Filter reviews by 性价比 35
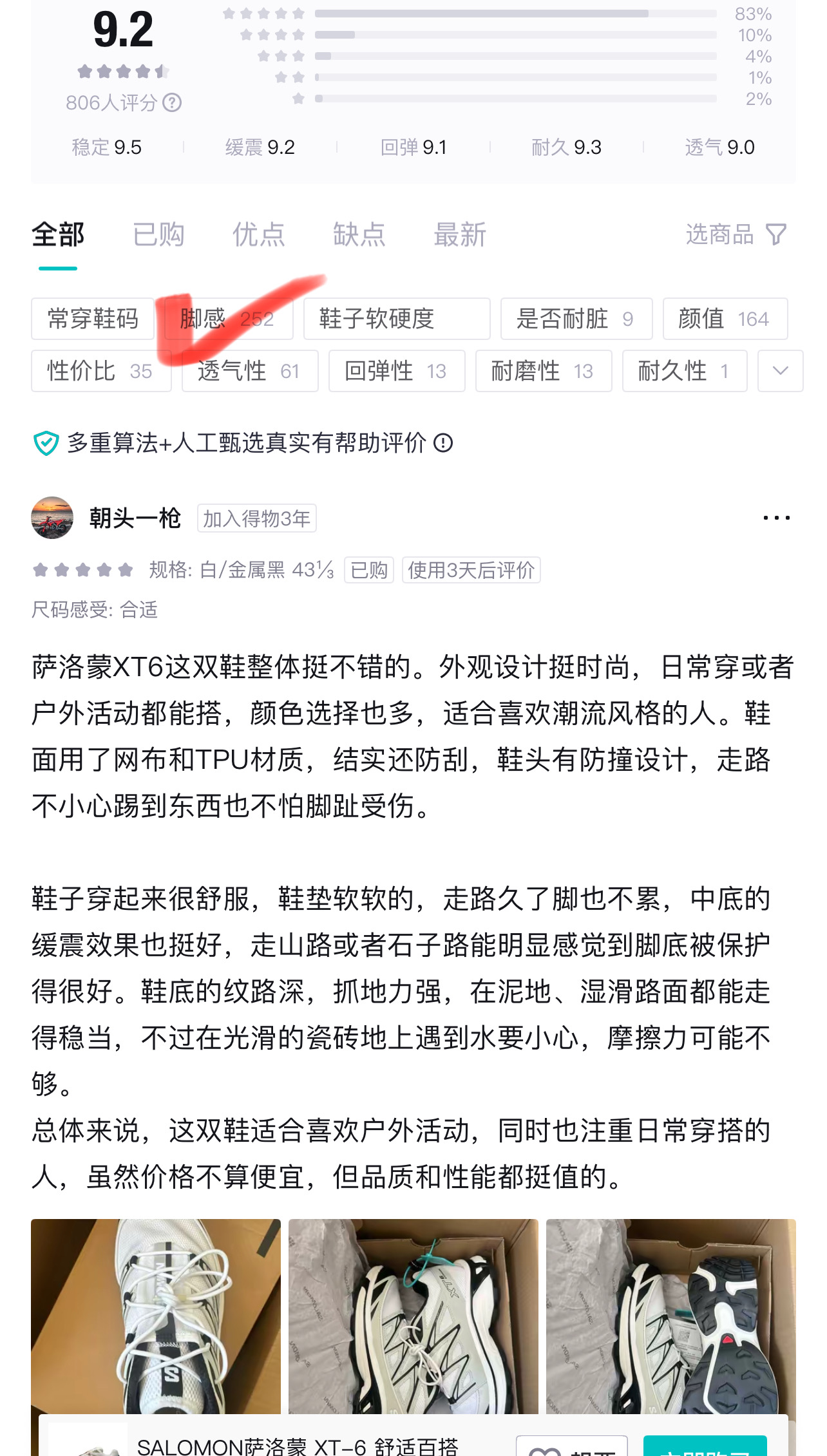 pos(101,371)
